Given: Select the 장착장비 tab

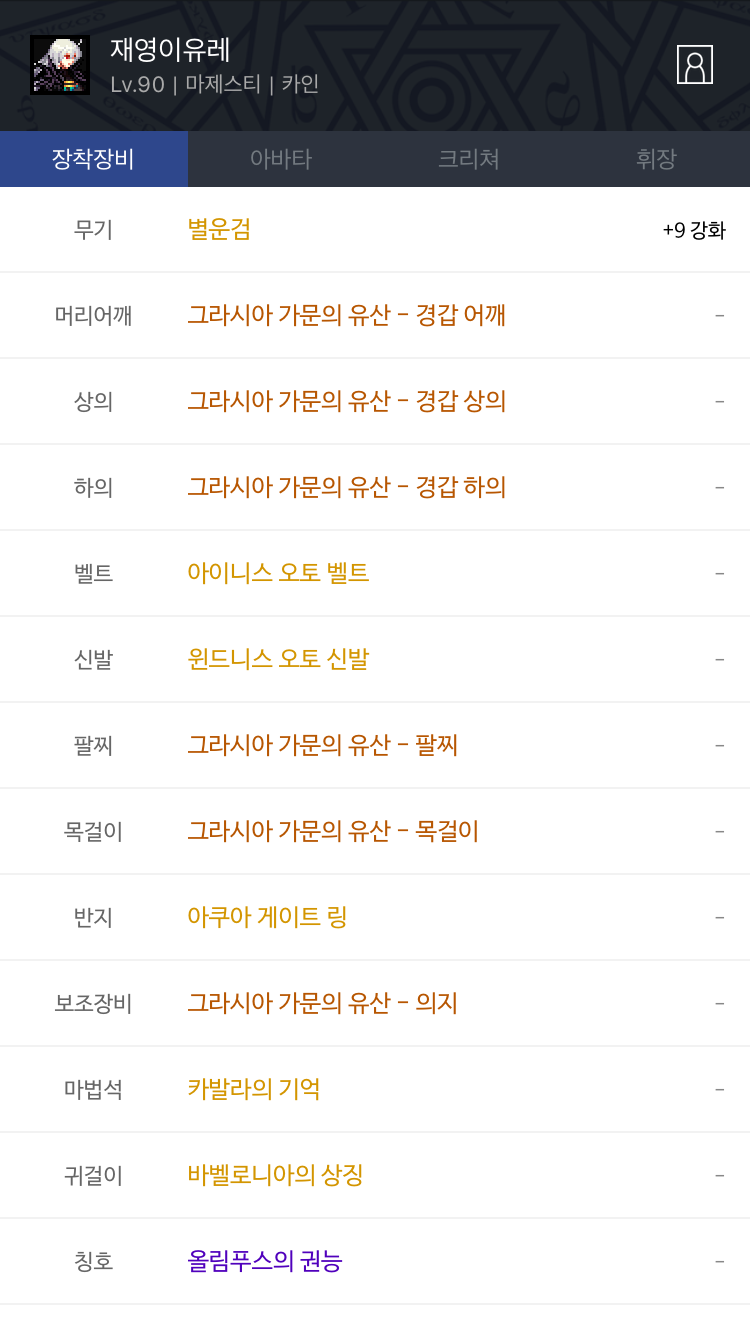Looking at the screenshot, I should [94, 159].
